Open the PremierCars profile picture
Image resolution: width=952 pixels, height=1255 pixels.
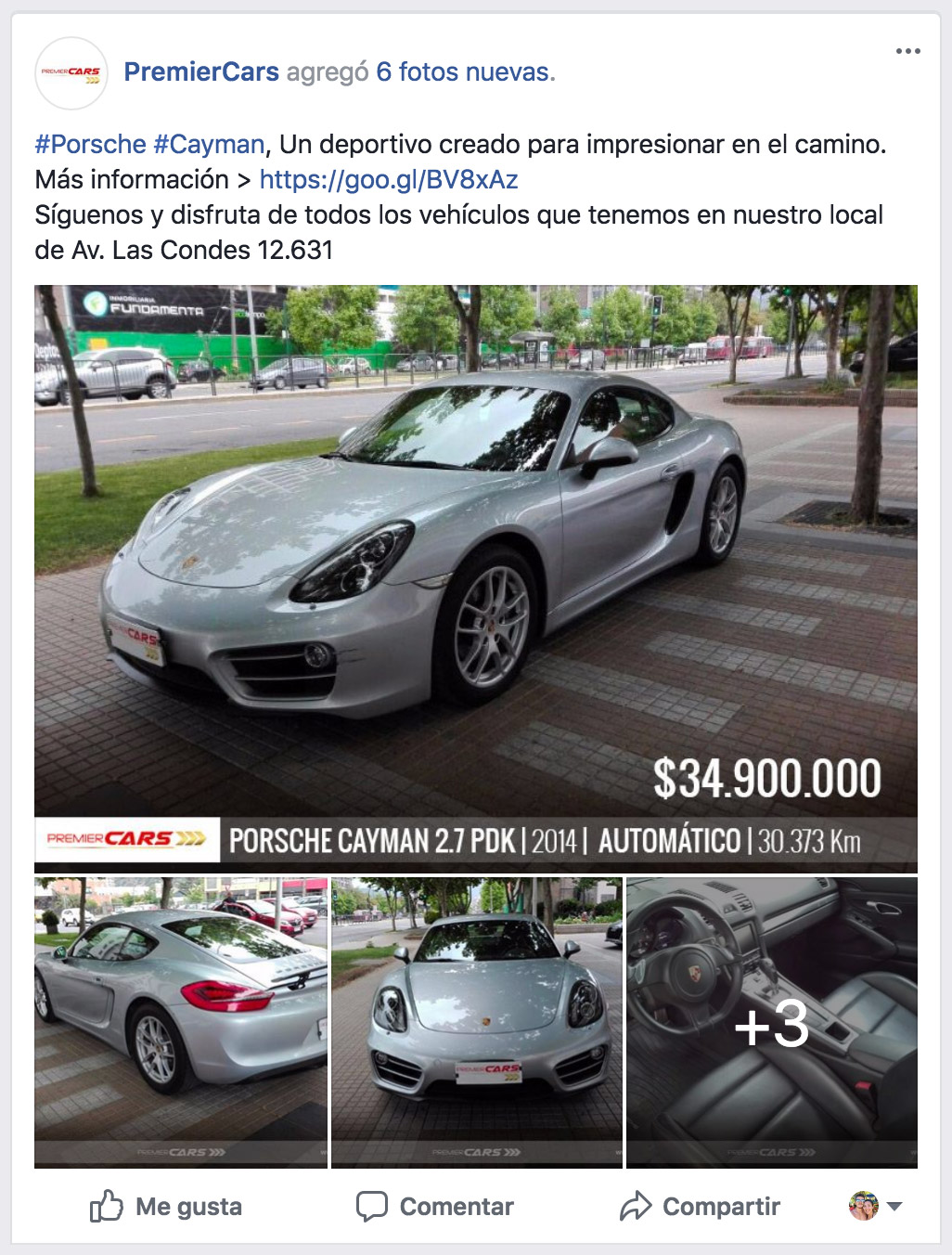pos(71,73)
